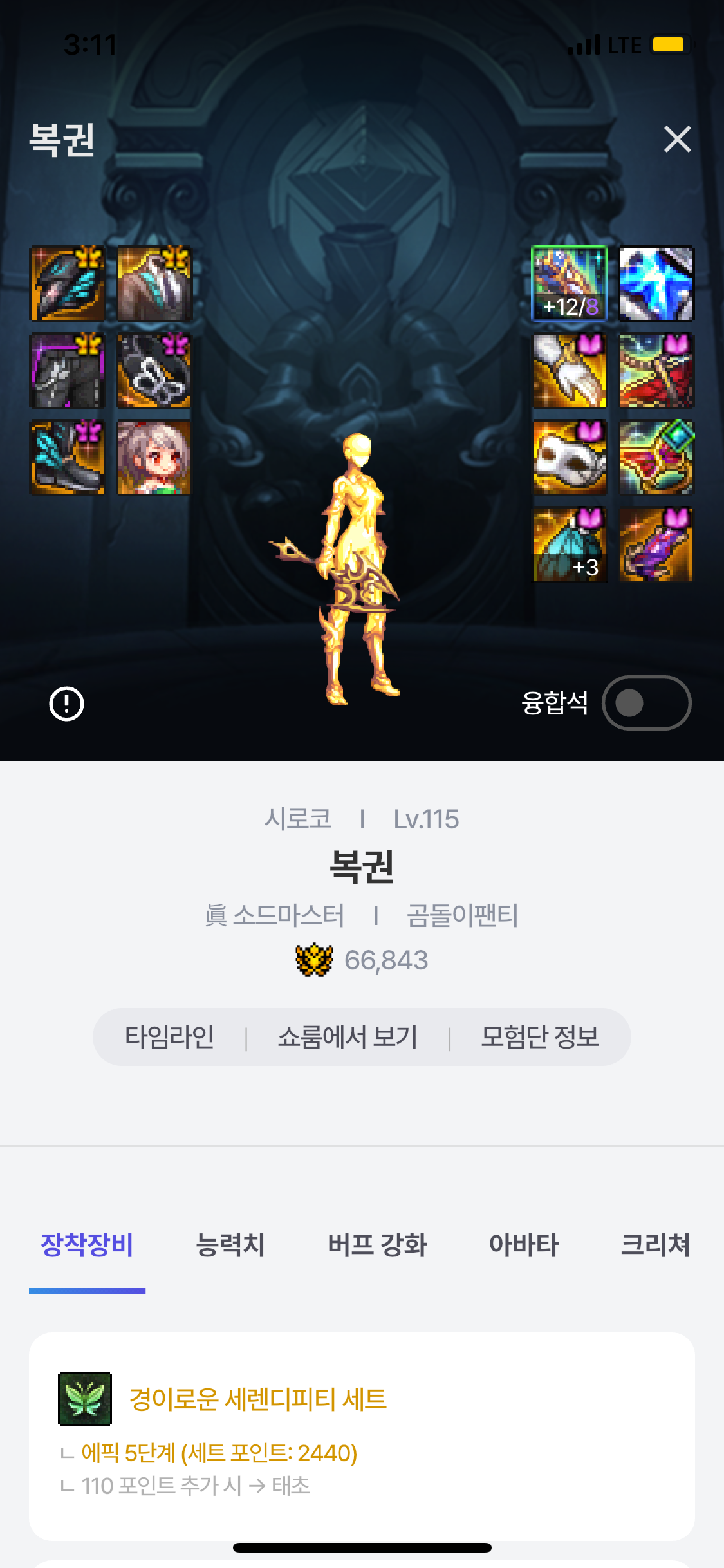This screenshot has width=724, height=1568.
Task: Select the 크리쳐 tab
Action: tap(654, 1244)
